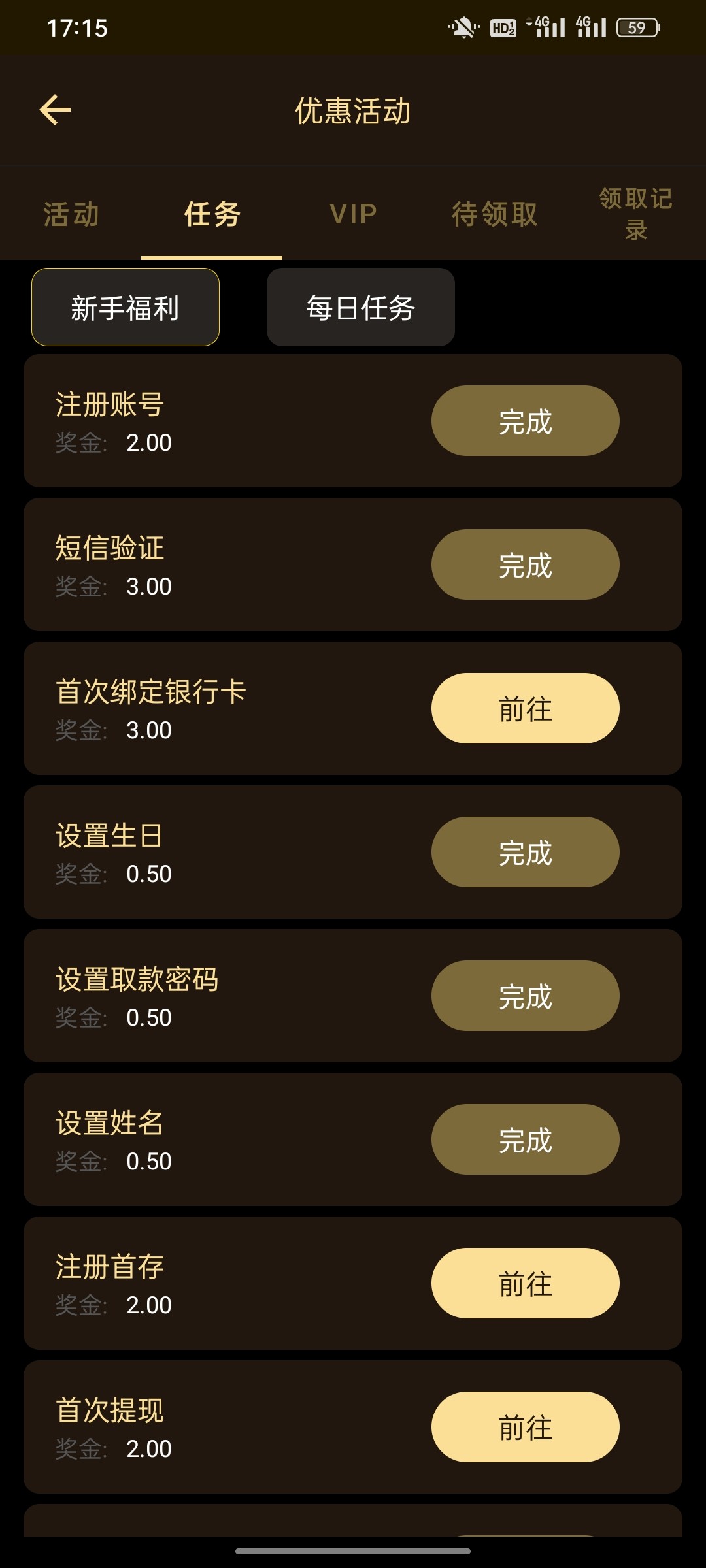706x1568 pixels.
Task: Open the VIP tab
Action: click(x=353, y=214)
